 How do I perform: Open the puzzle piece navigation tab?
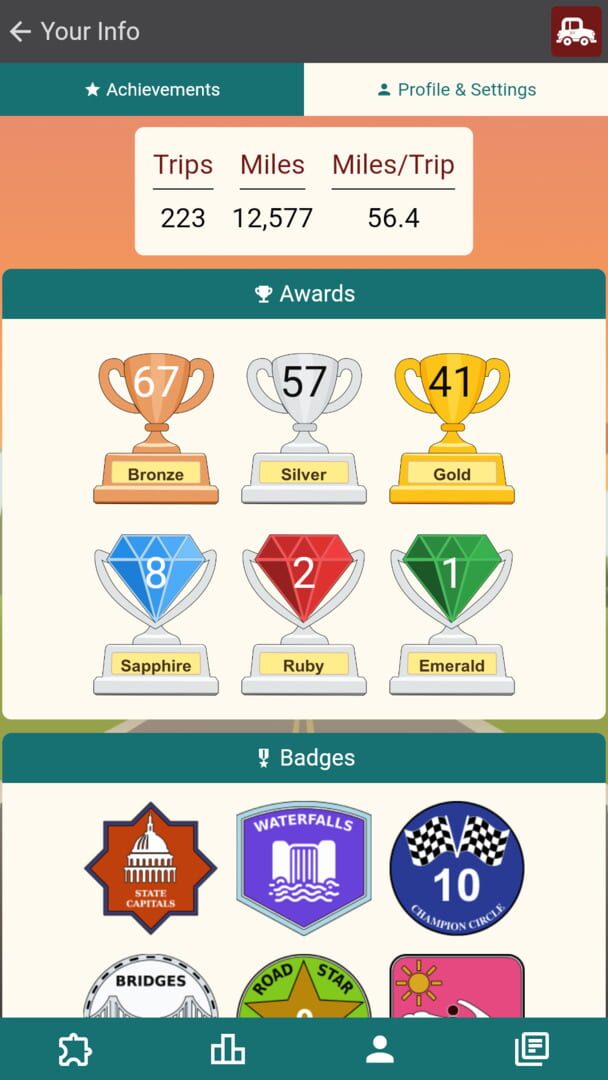(x=75, y=1049)
